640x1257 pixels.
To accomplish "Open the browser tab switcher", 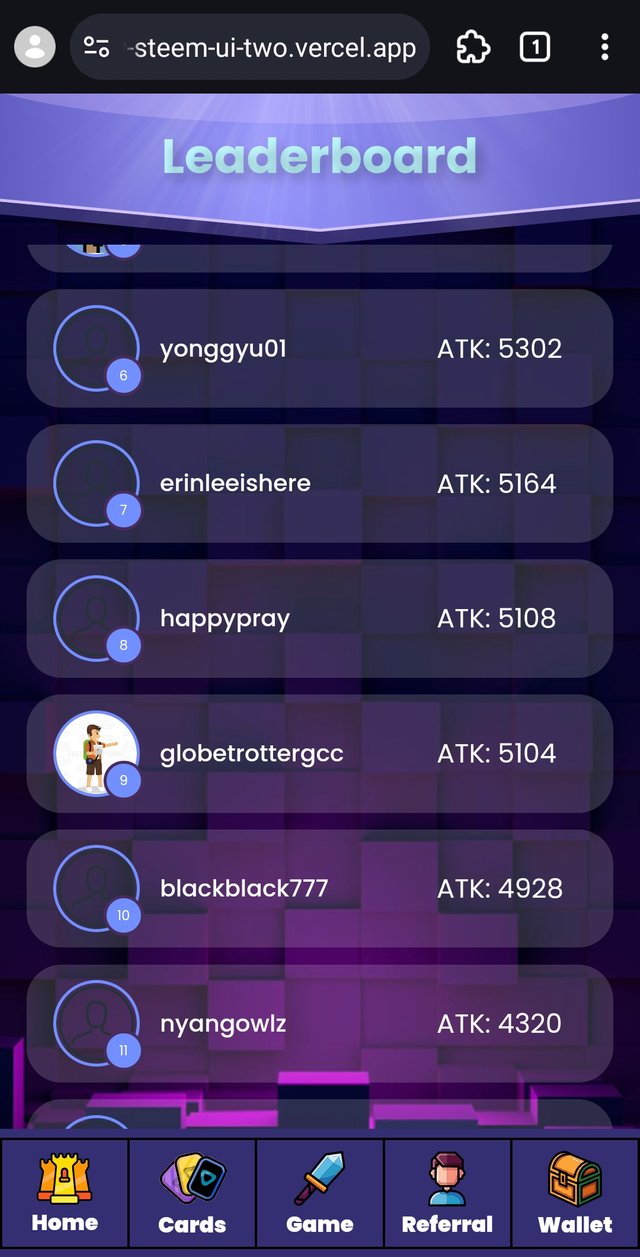I will (x=535, y=47).
